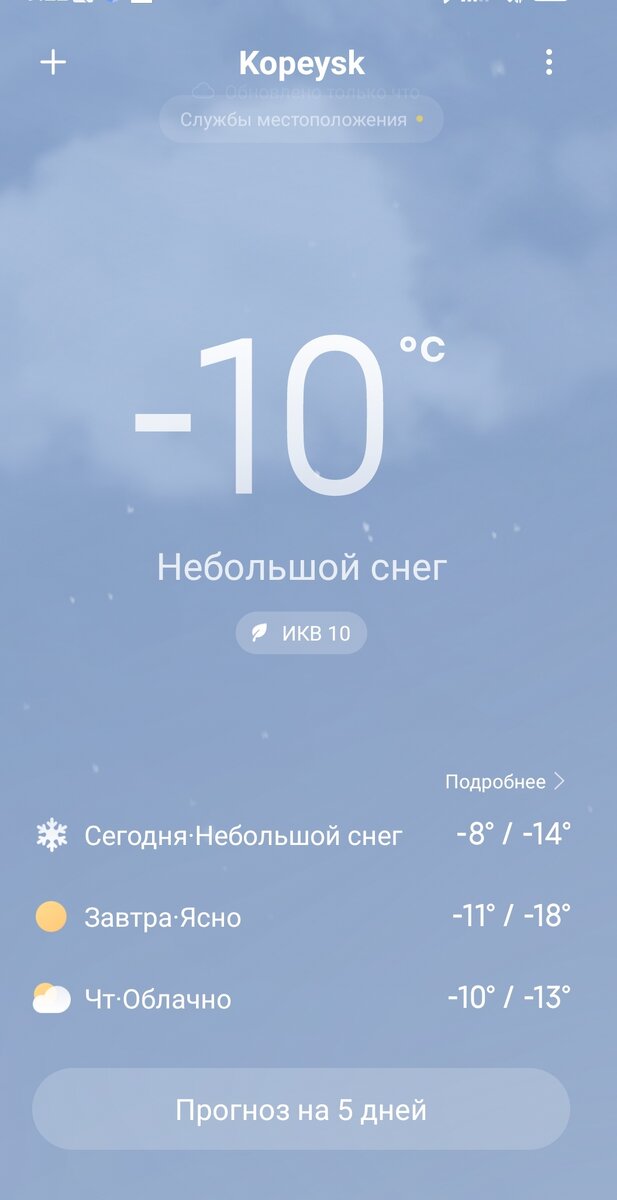Open tomorrow's forecast row Завтра·Ясно
Viewport: 617px width, 1200px height.
301,917
